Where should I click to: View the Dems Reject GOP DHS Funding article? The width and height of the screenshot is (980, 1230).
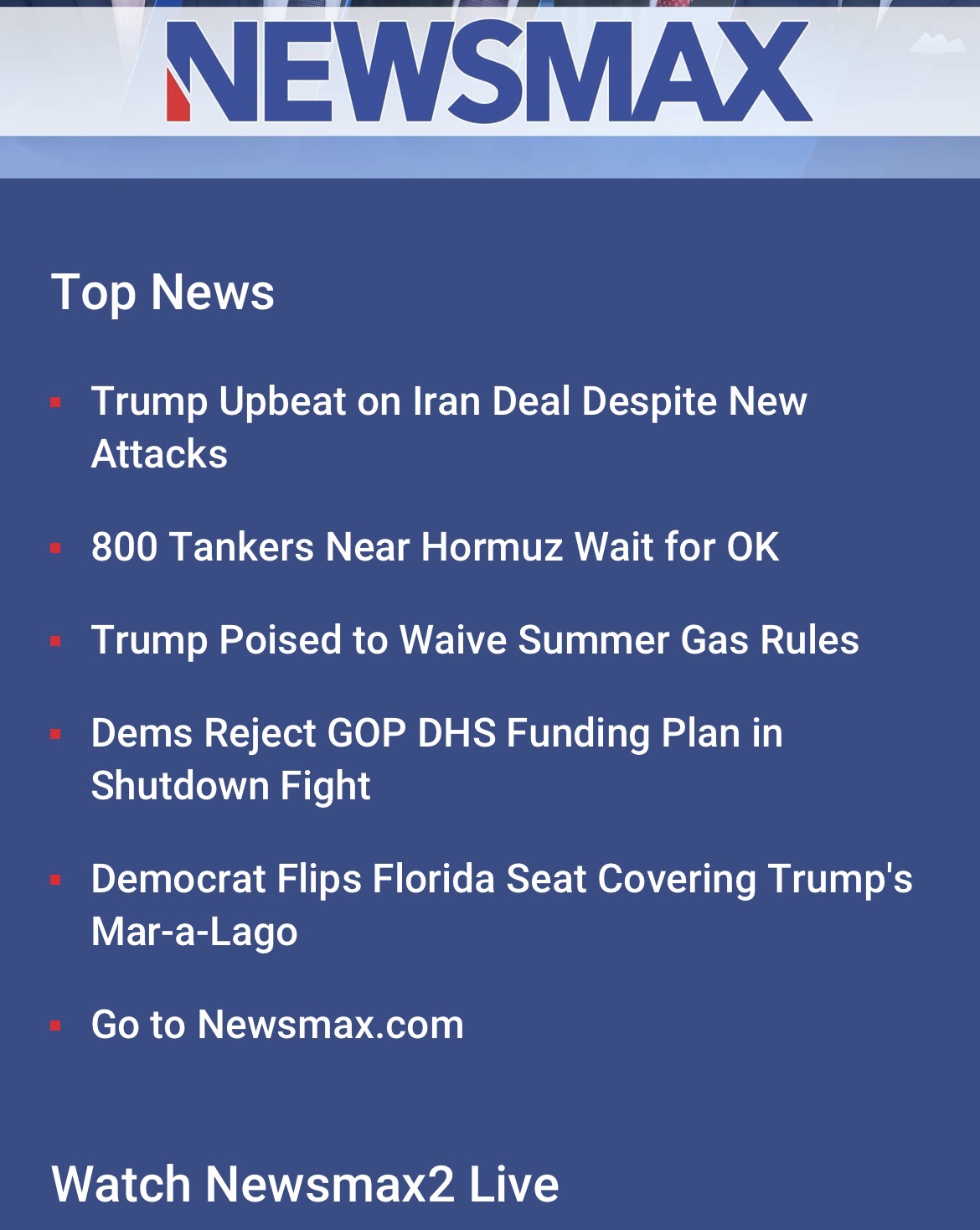(x=436, y=734)
